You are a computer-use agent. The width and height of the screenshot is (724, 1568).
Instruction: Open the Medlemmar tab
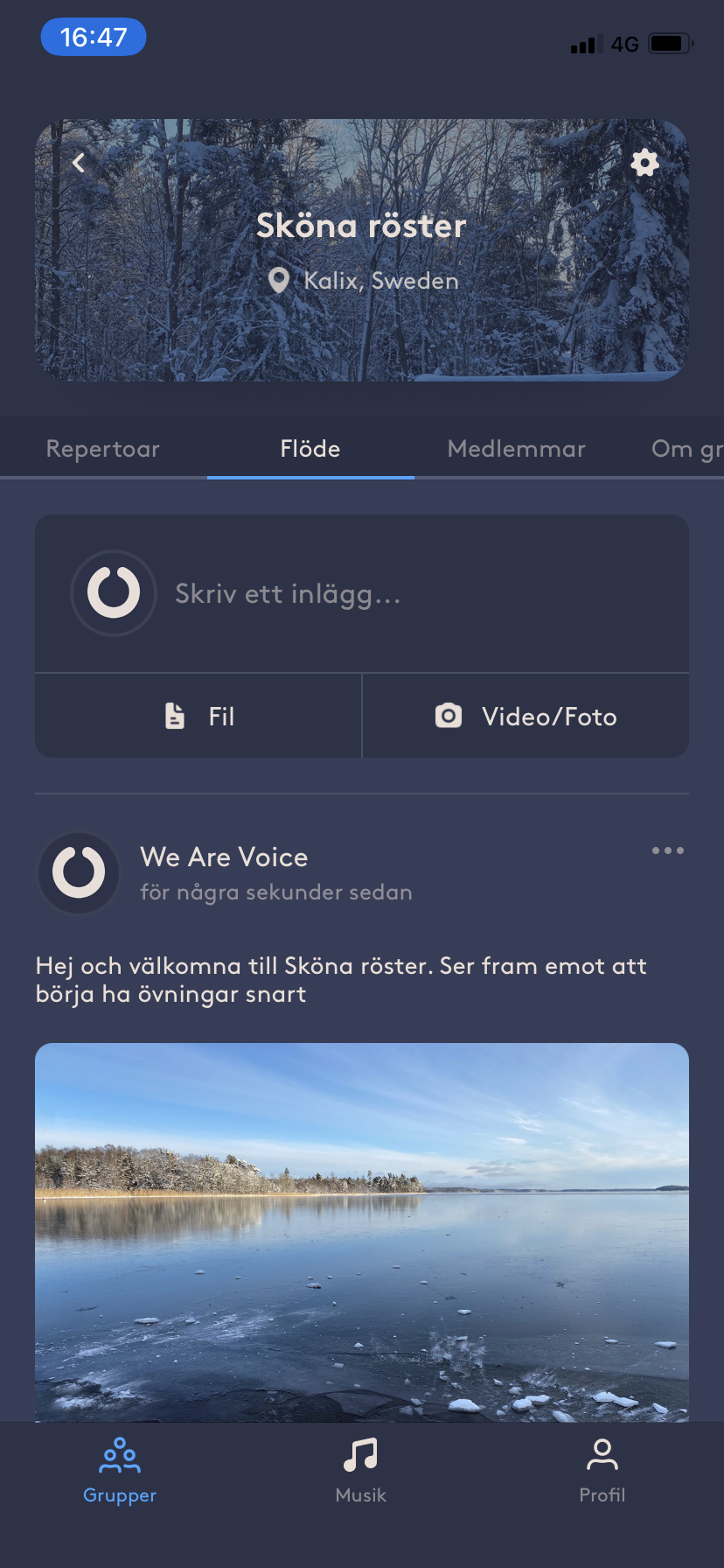click(x=516, y=449)
